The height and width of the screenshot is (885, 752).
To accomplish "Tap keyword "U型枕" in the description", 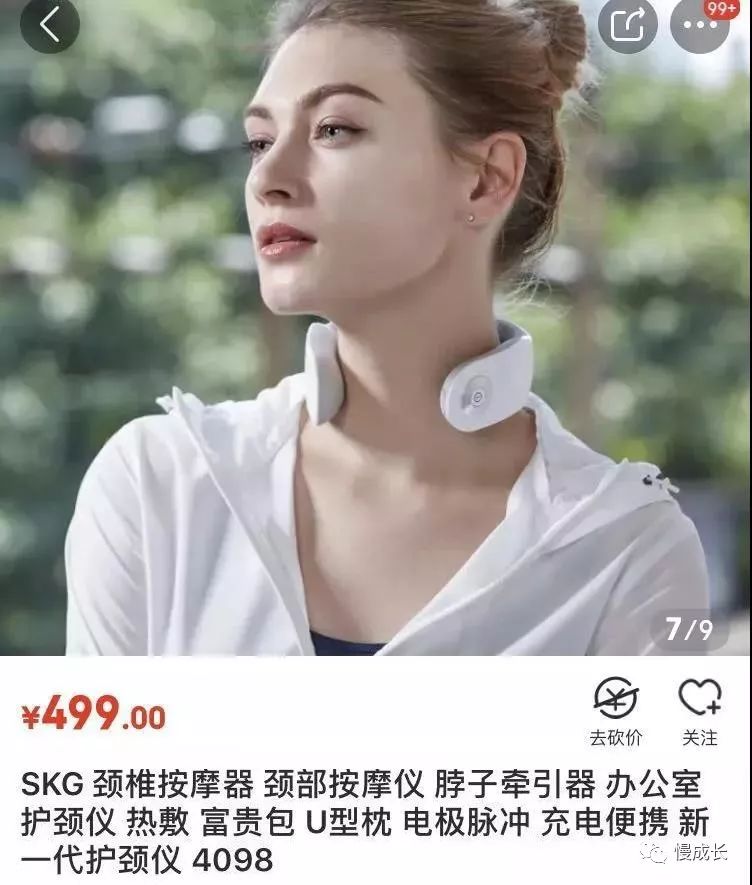I will 349,818.
